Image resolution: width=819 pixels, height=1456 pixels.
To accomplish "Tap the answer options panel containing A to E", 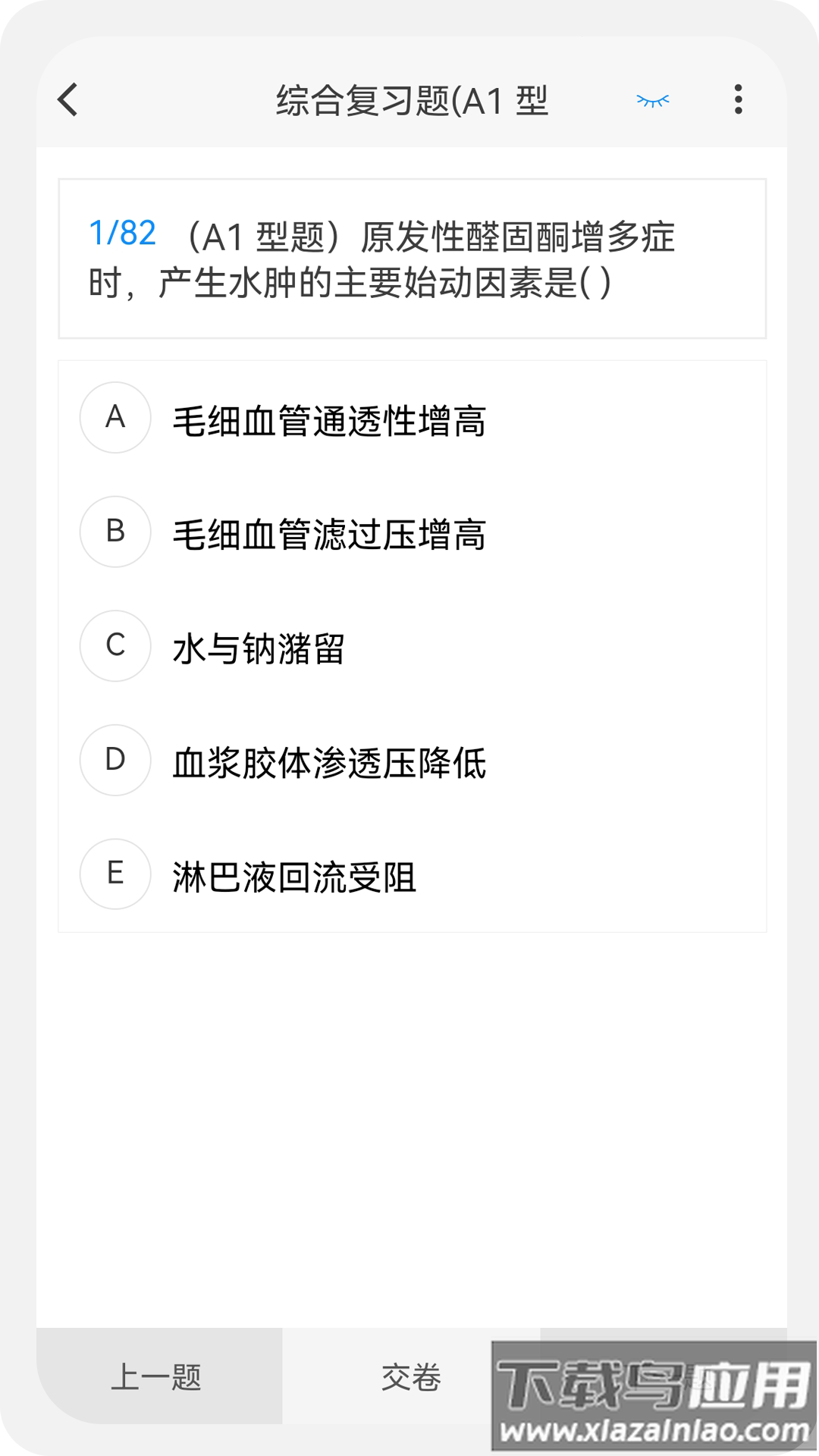I will pyautogui.click(x=412, y=646).
